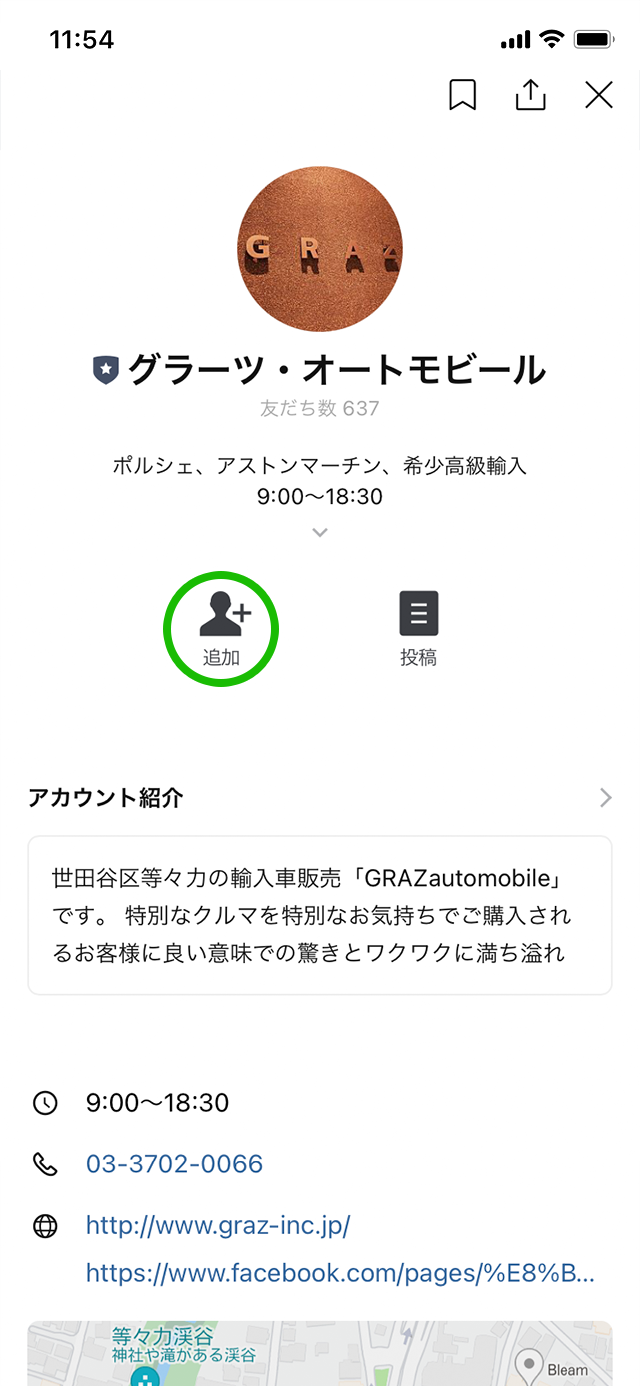Open the 投稿 posts button
640x1386 pixels.
click(418, 629)
